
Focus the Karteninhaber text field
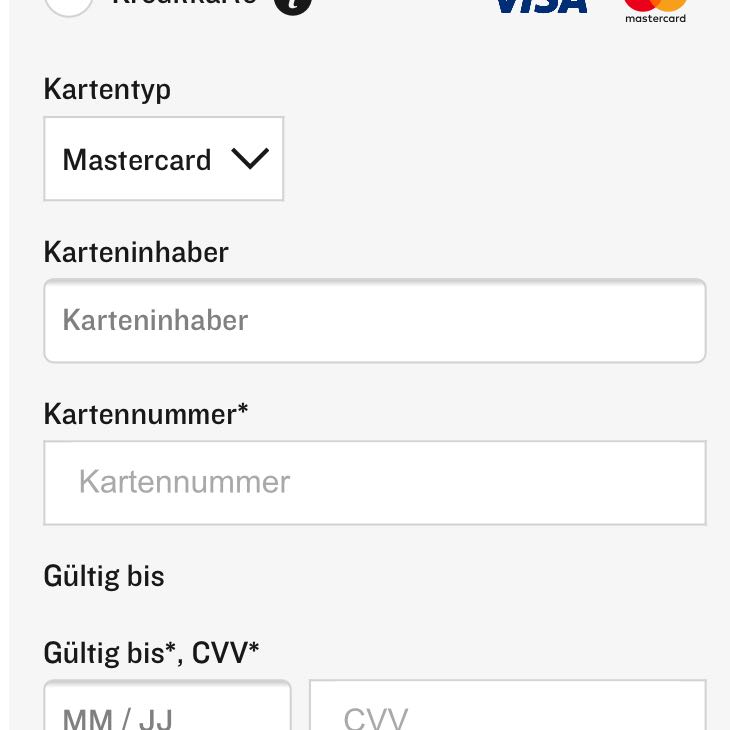[374, 321]
